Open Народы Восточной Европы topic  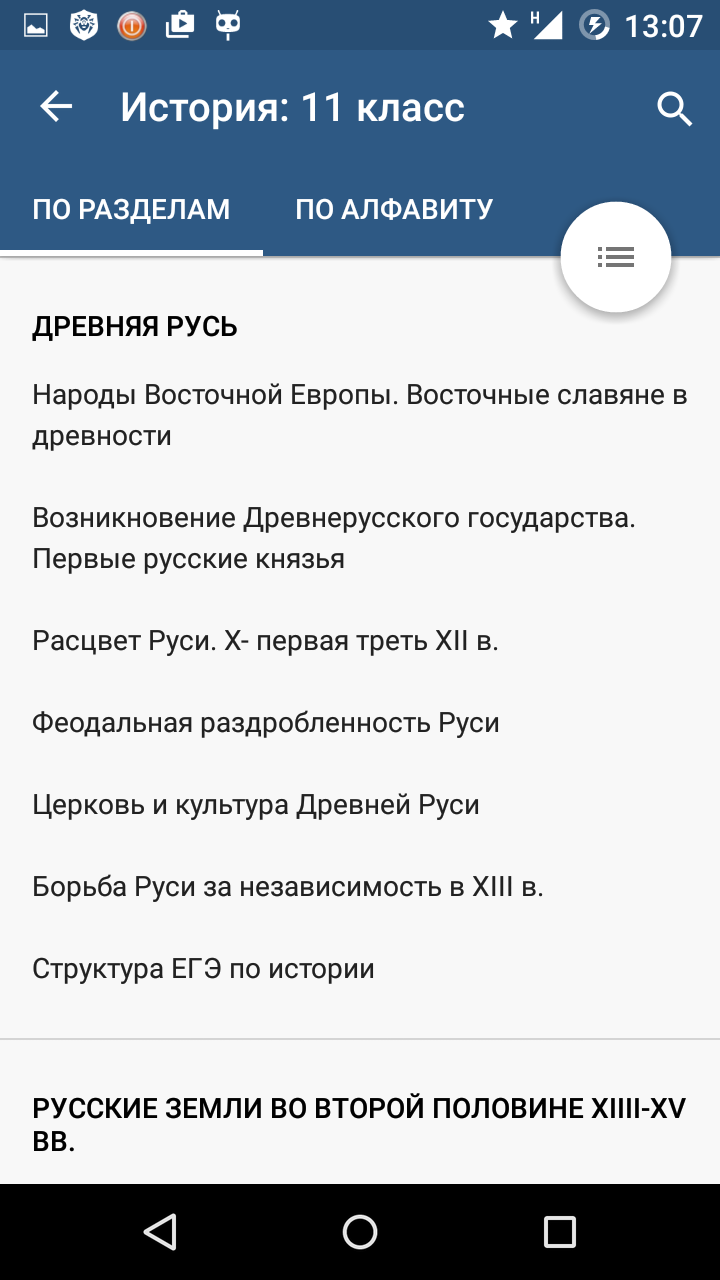pos(360,415)
